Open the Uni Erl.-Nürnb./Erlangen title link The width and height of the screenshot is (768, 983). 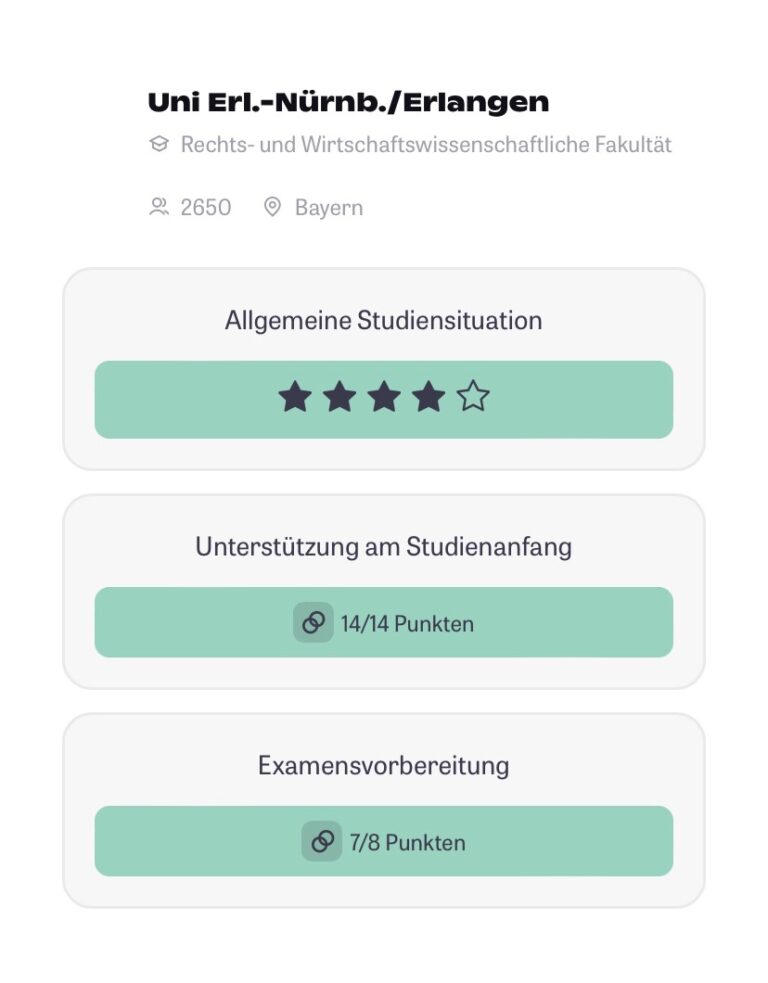click(349, 100)
